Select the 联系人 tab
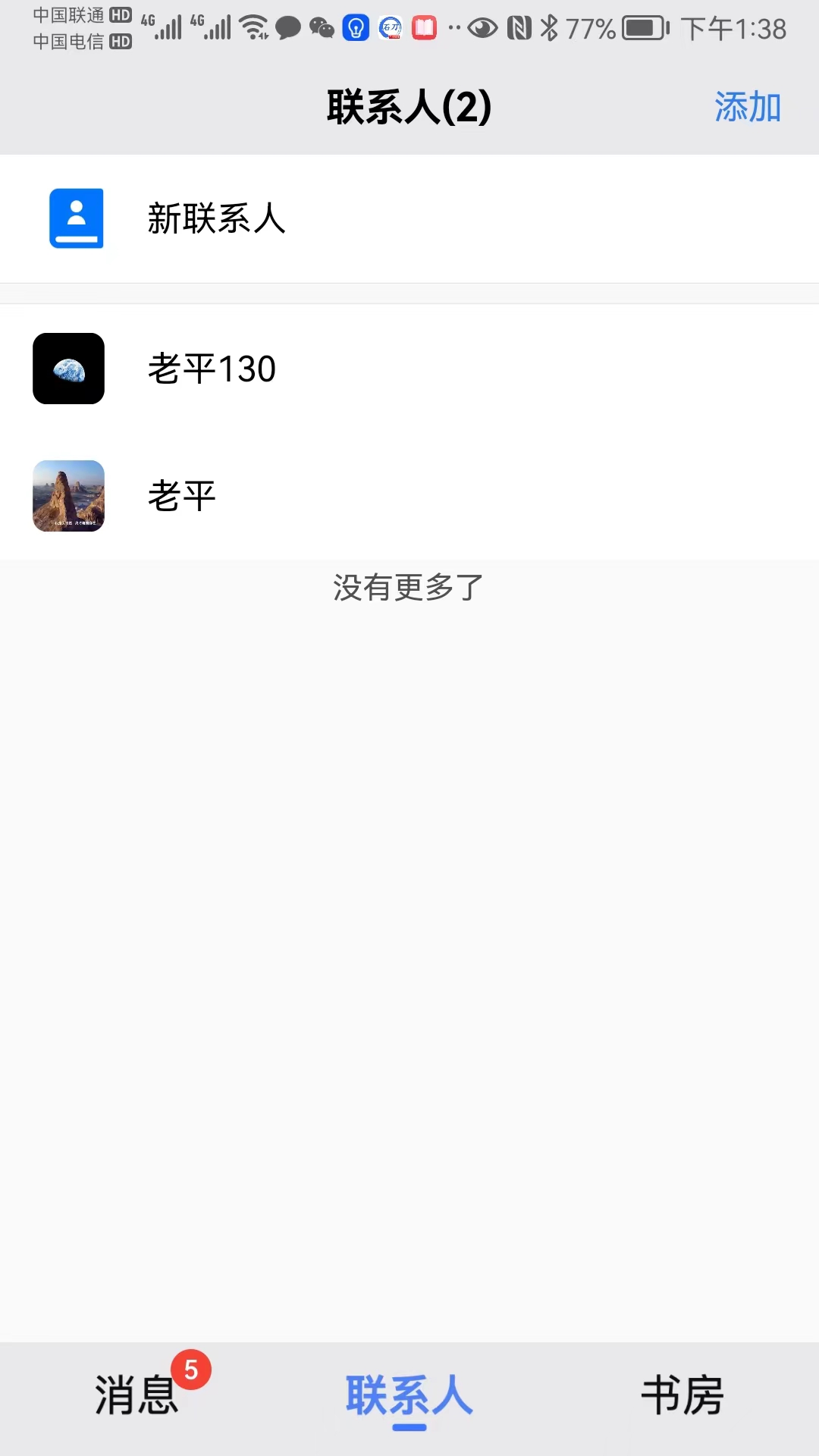 pyautogui.click(x=409, y=1395)
